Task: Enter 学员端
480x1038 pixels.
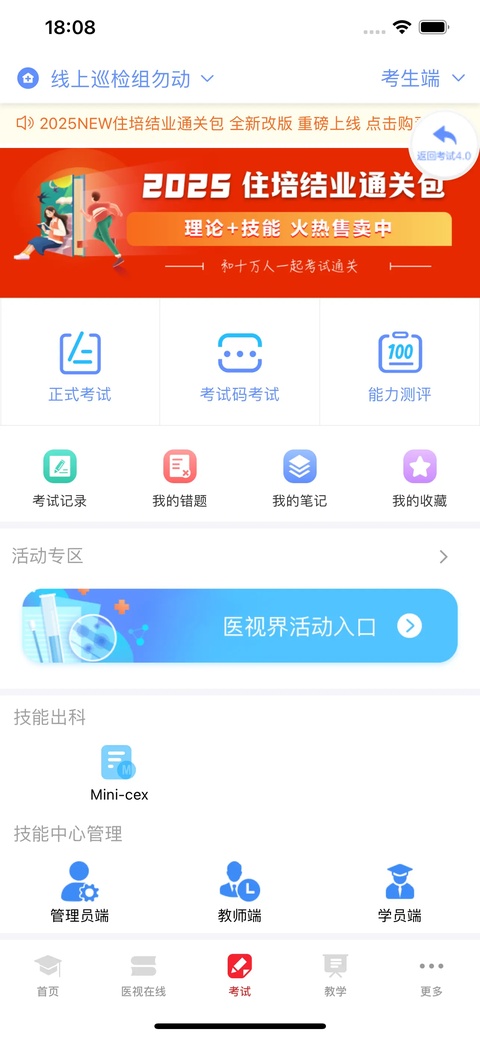Action: click(x=400, y=892)
